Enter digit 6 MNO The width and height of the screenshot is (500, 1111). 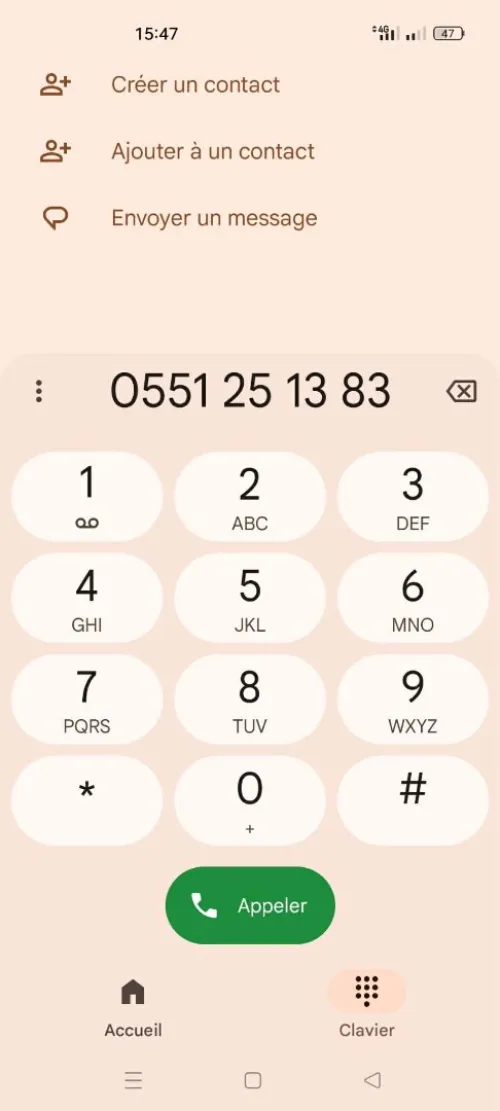pos(413,598)
